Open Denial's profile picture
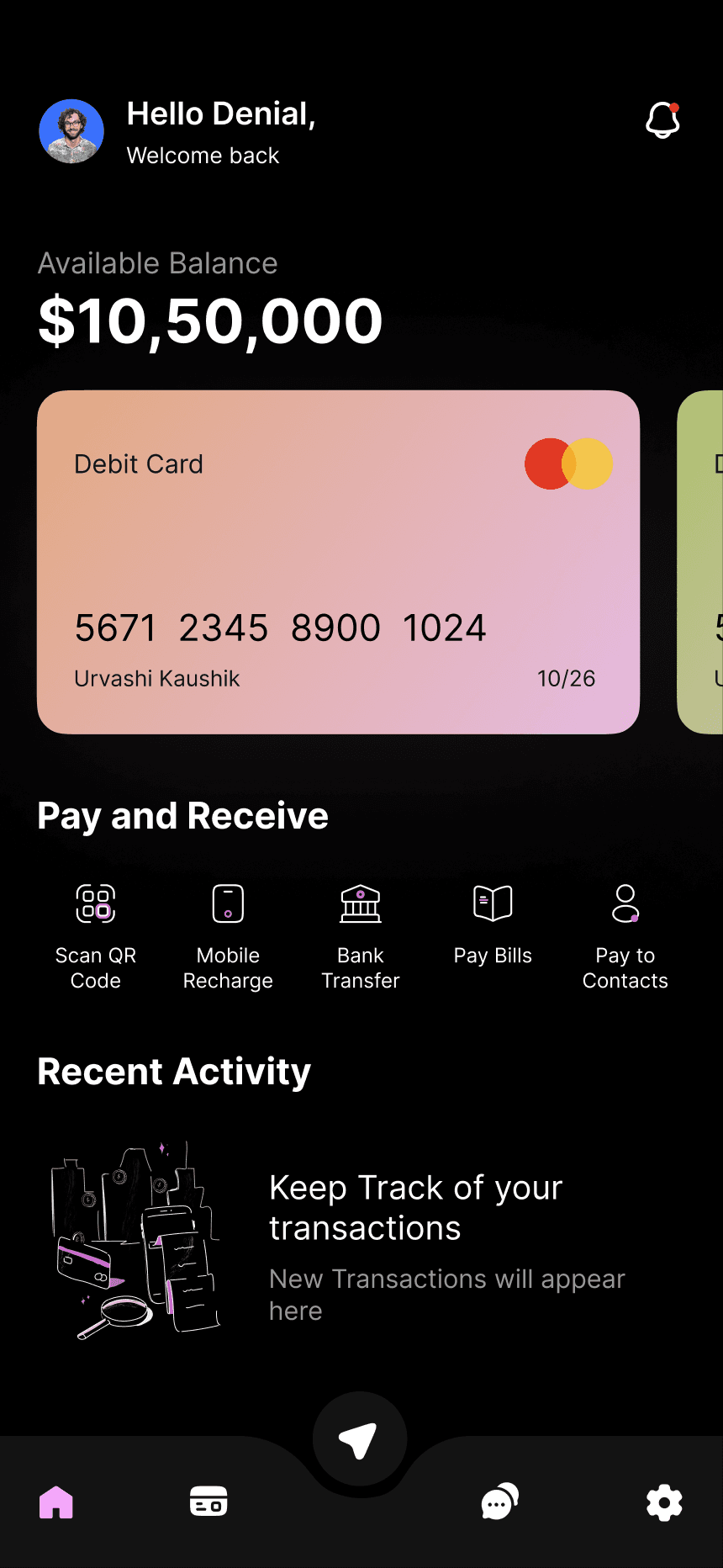Screen dimensions: 723x1568 pyautogui.click(x=71, y=131)
